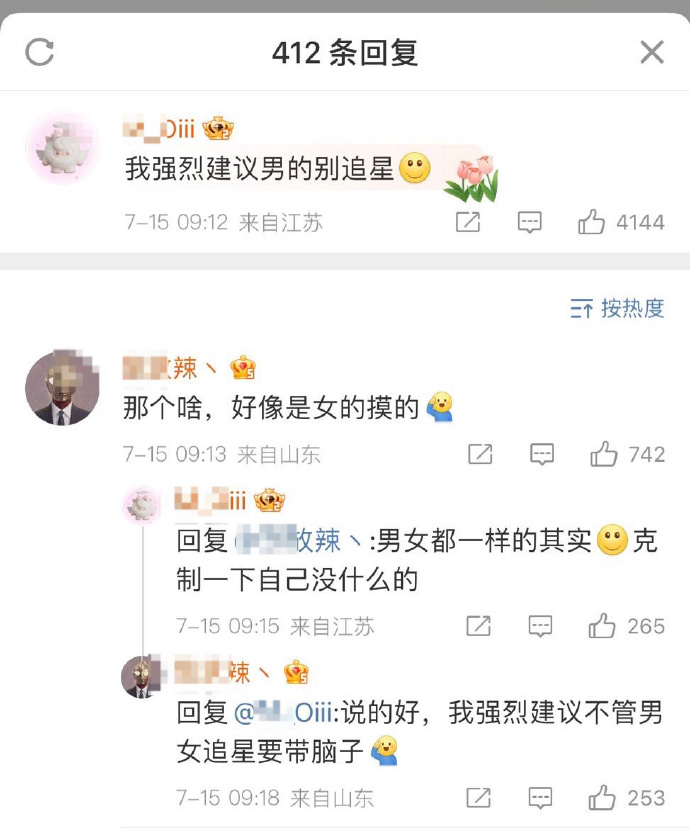Sort replies by 按热度
Viewport: 690px width, 837px height.
[618, 308]
